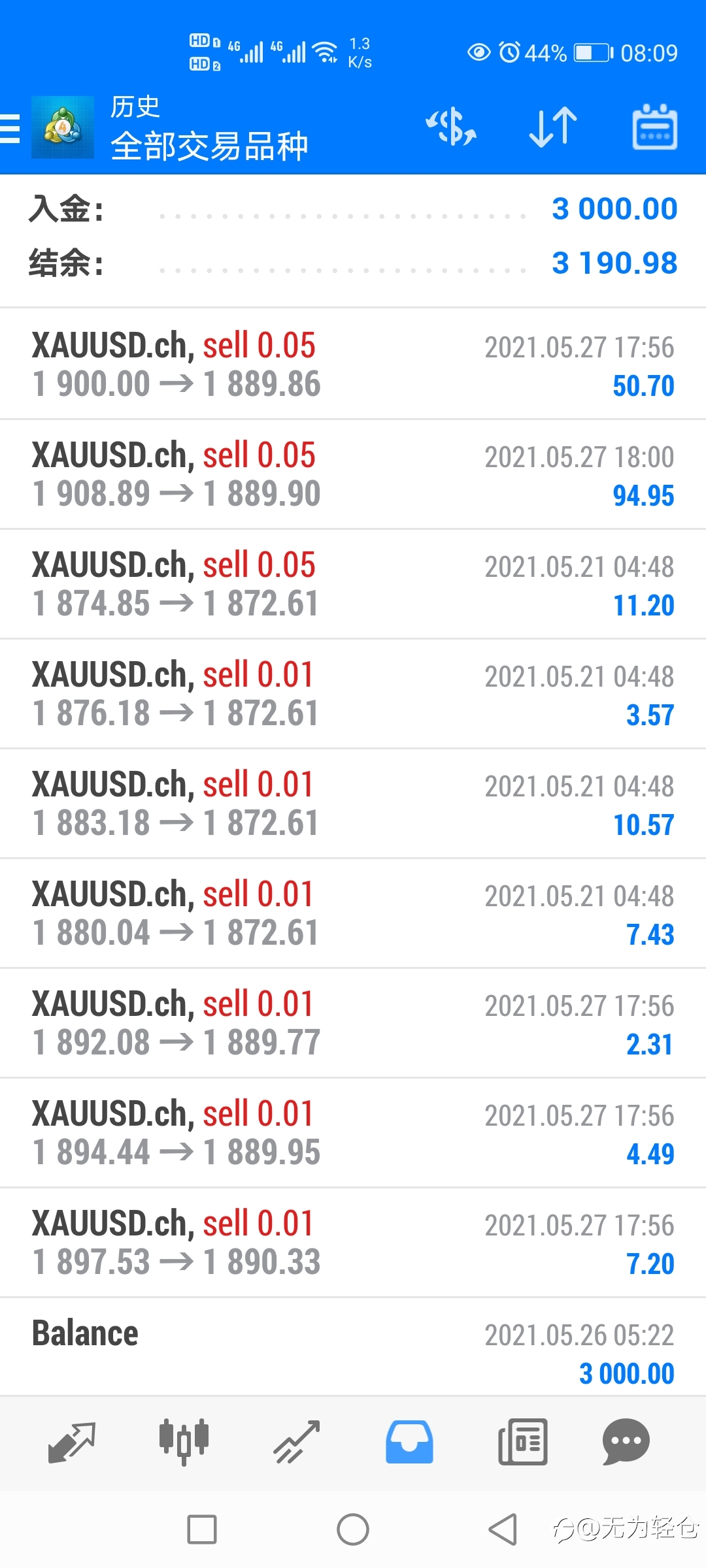
Task: Open the trade with profit 94.95
Action: click(353, 474)
